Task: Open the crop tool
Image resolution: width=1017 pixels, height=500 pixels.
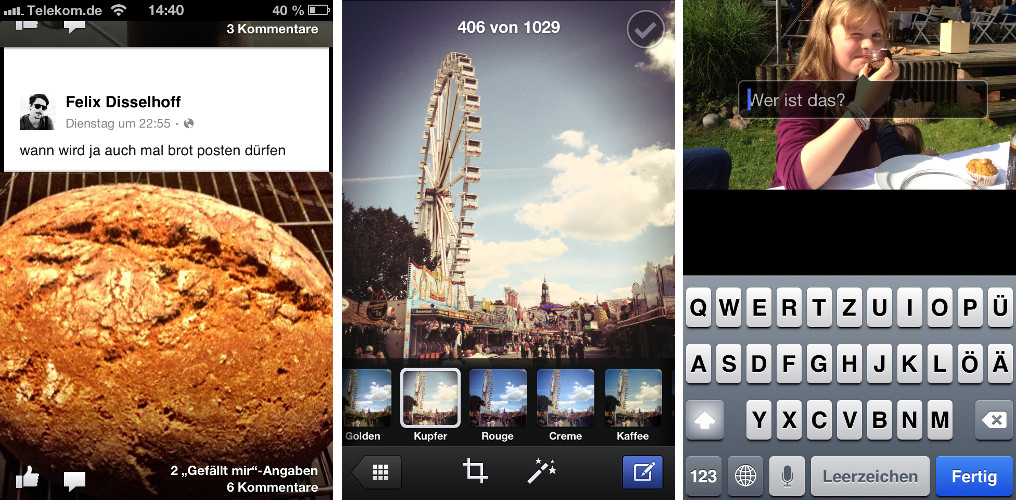Action: click(475, 471)
